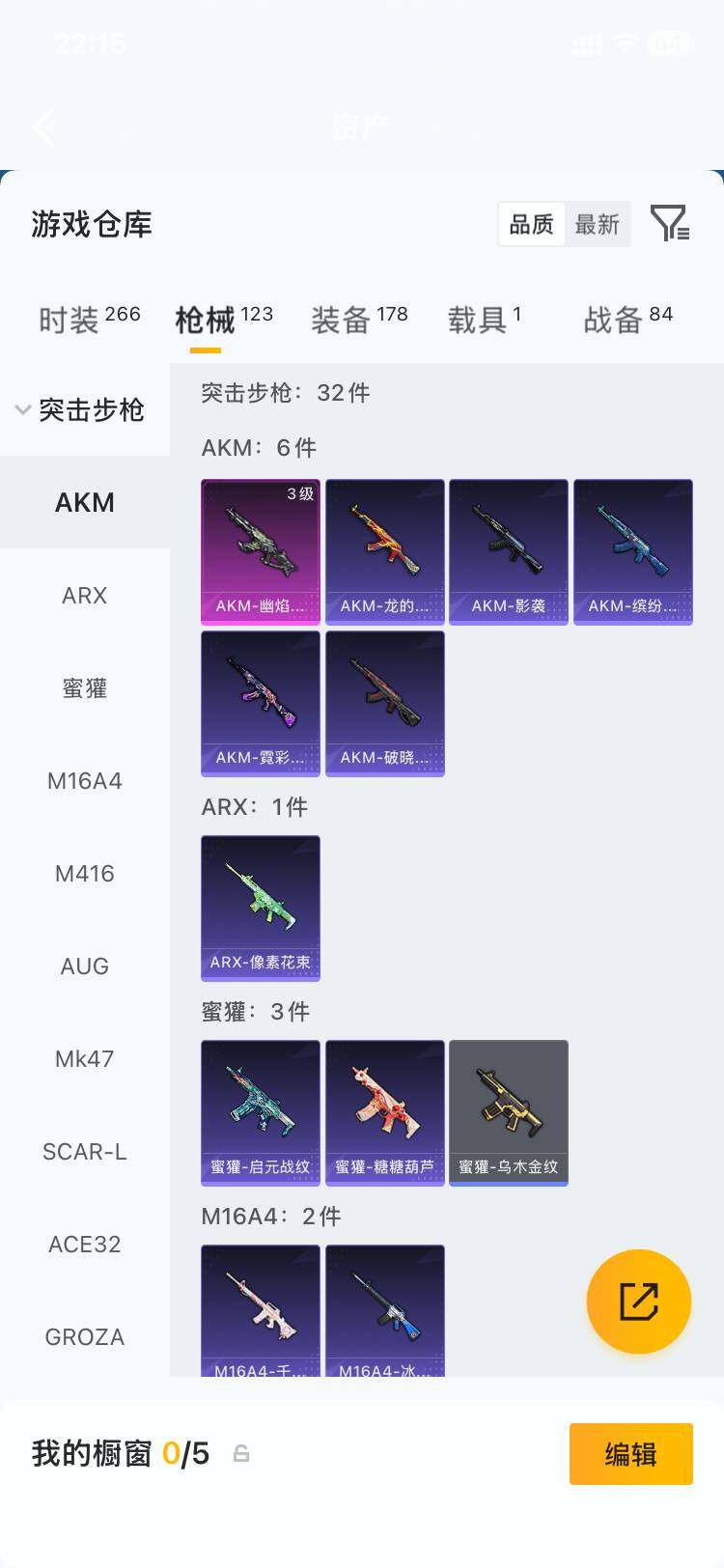The width and height of the screenshot is (724, 1568).
Task: Select ARX in the side list
Action: pos(85,596)
